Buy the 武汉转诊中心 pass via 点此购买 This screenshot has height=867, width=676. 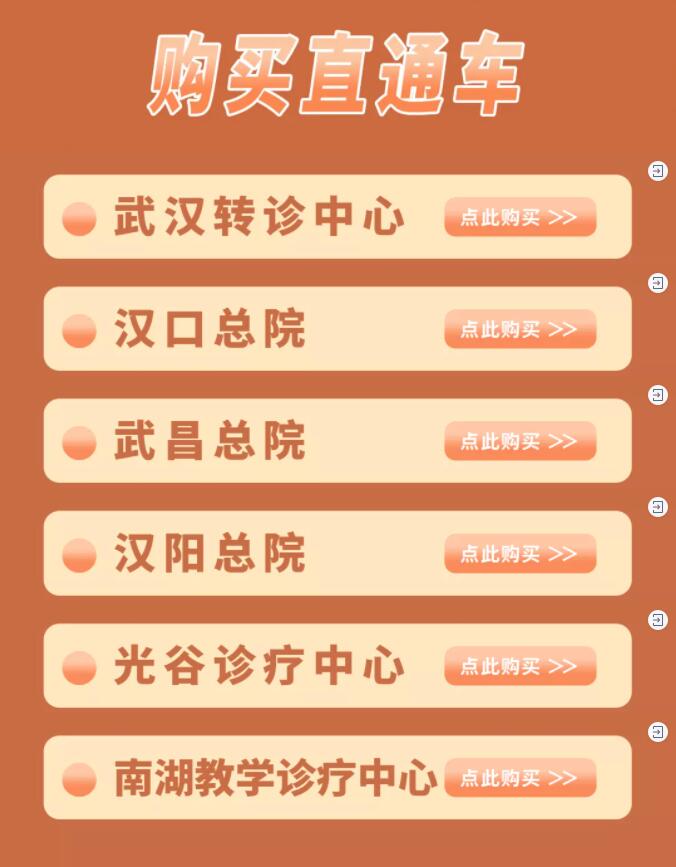520,217
